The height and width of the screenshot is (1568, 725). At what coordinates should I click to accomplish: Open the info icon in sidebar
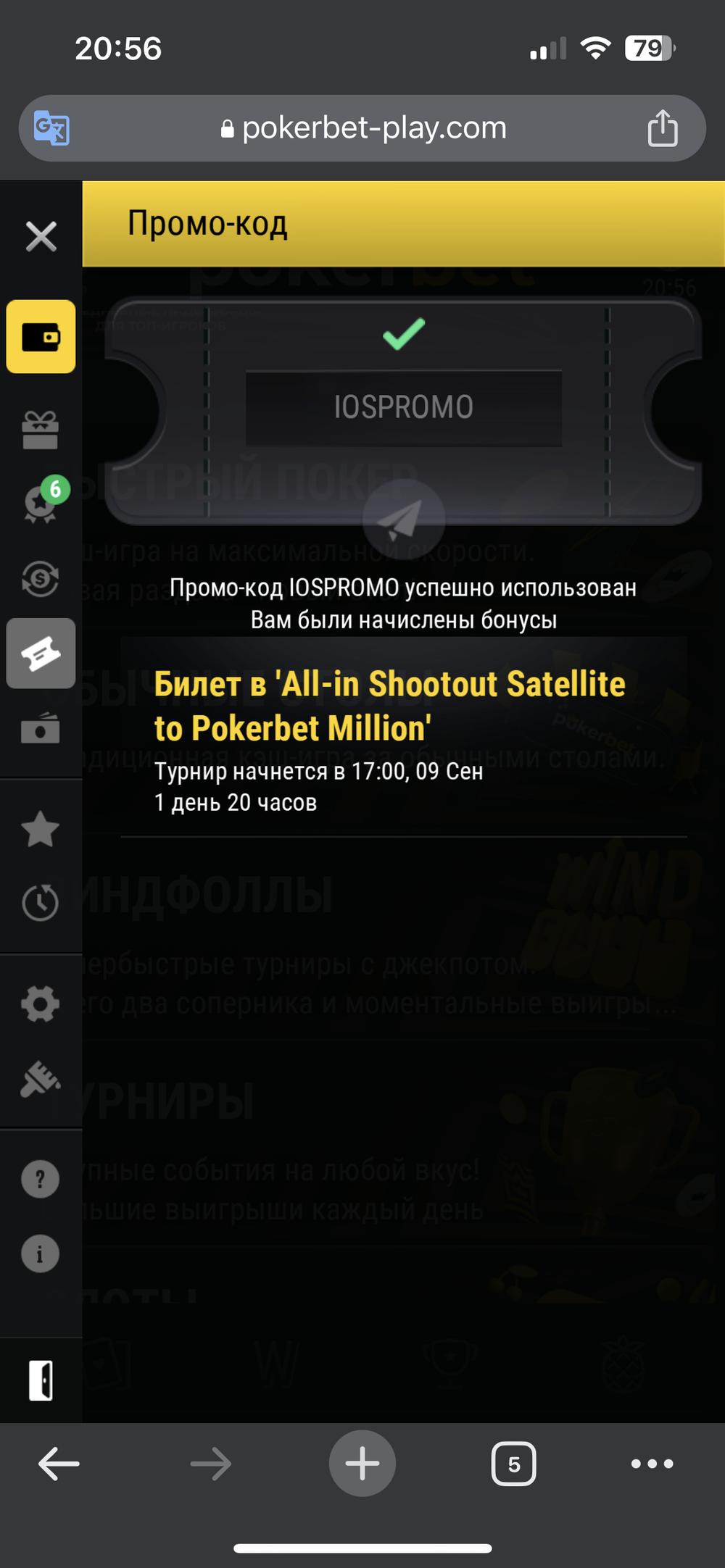pyautogui.click(x=40, y=1254)
